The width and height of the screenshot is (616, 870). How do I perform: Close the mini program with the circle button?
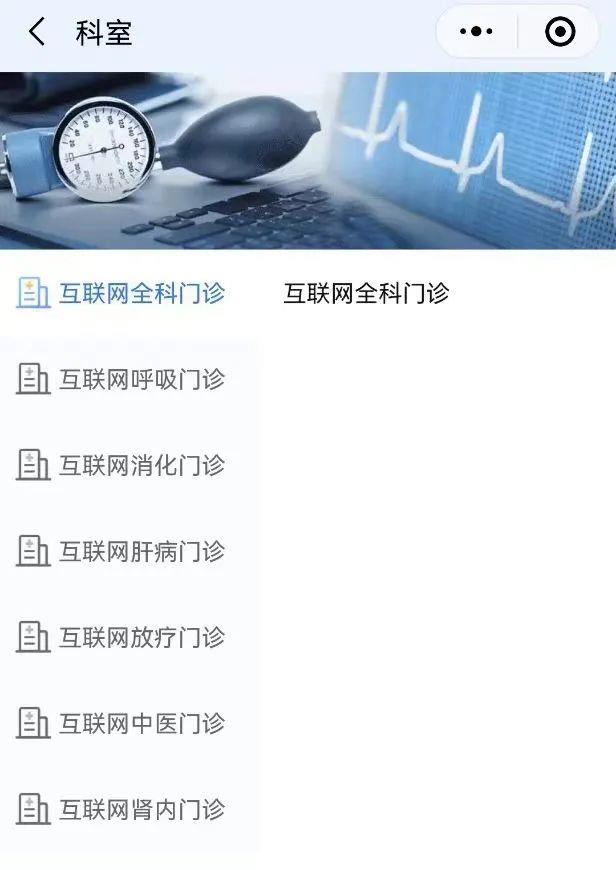(560, 33)
